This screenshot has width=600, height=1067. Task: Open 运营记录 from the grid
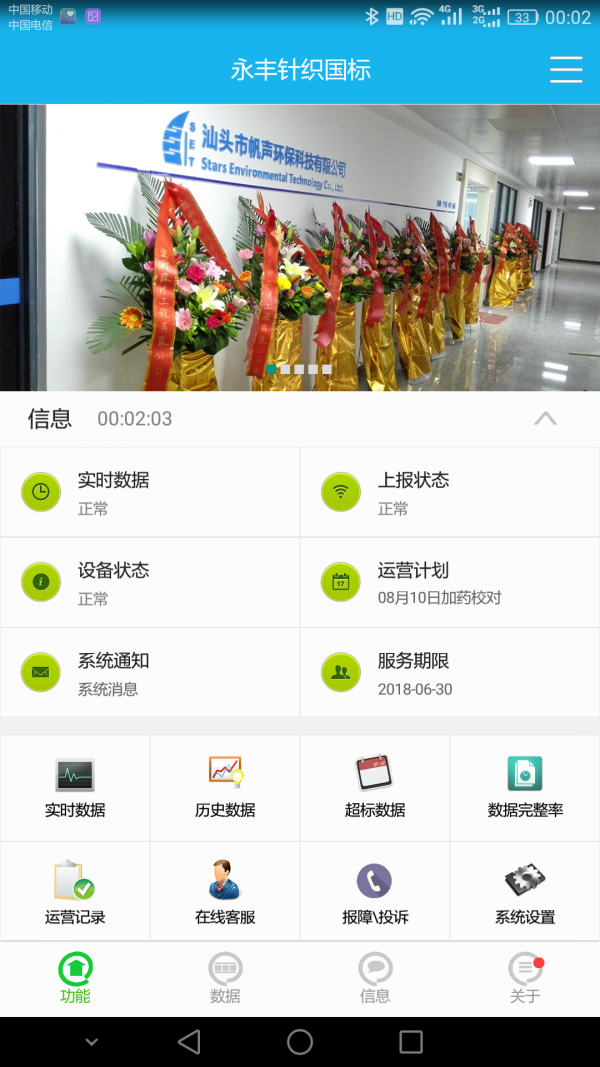pos(75,893)
